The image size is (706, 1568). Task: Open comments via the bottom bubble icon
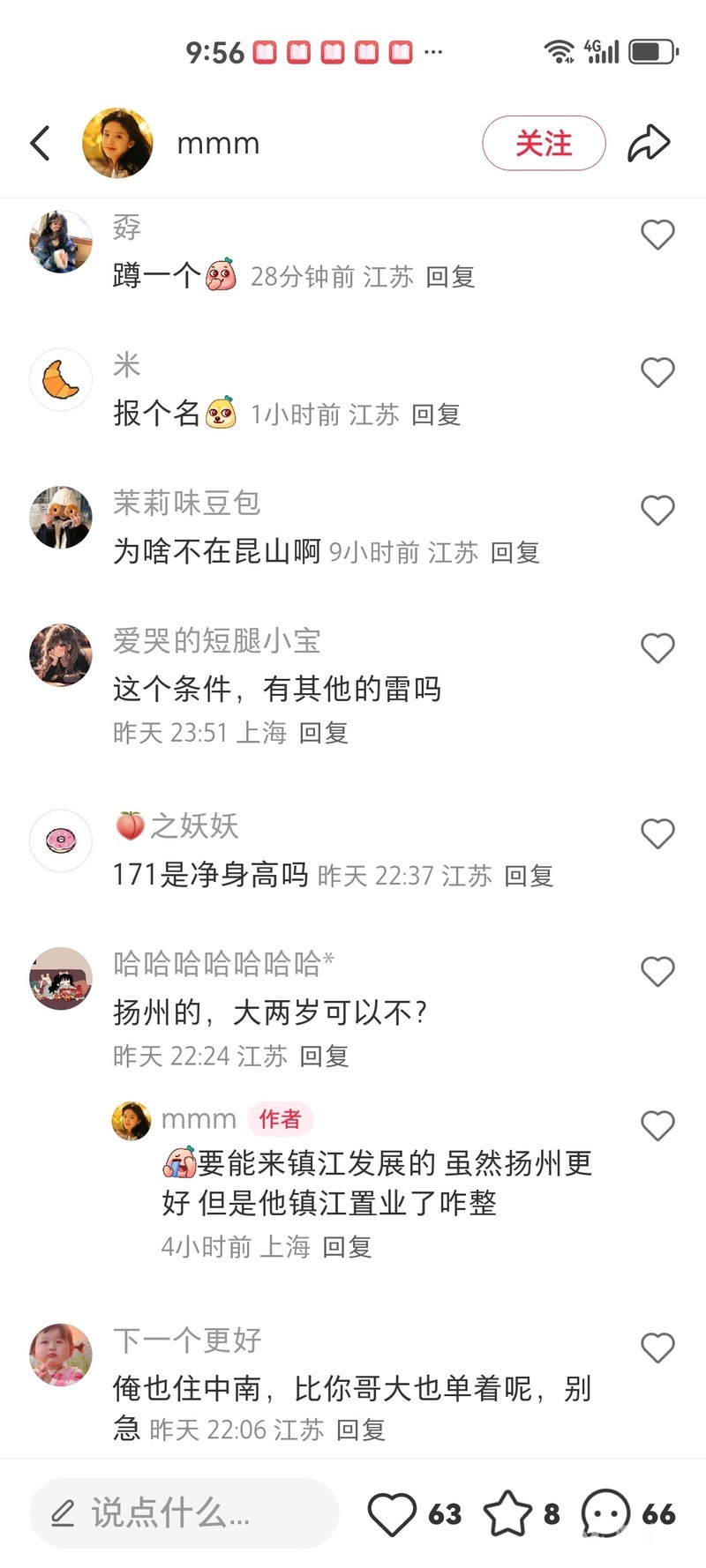[x=605, y=1514]
